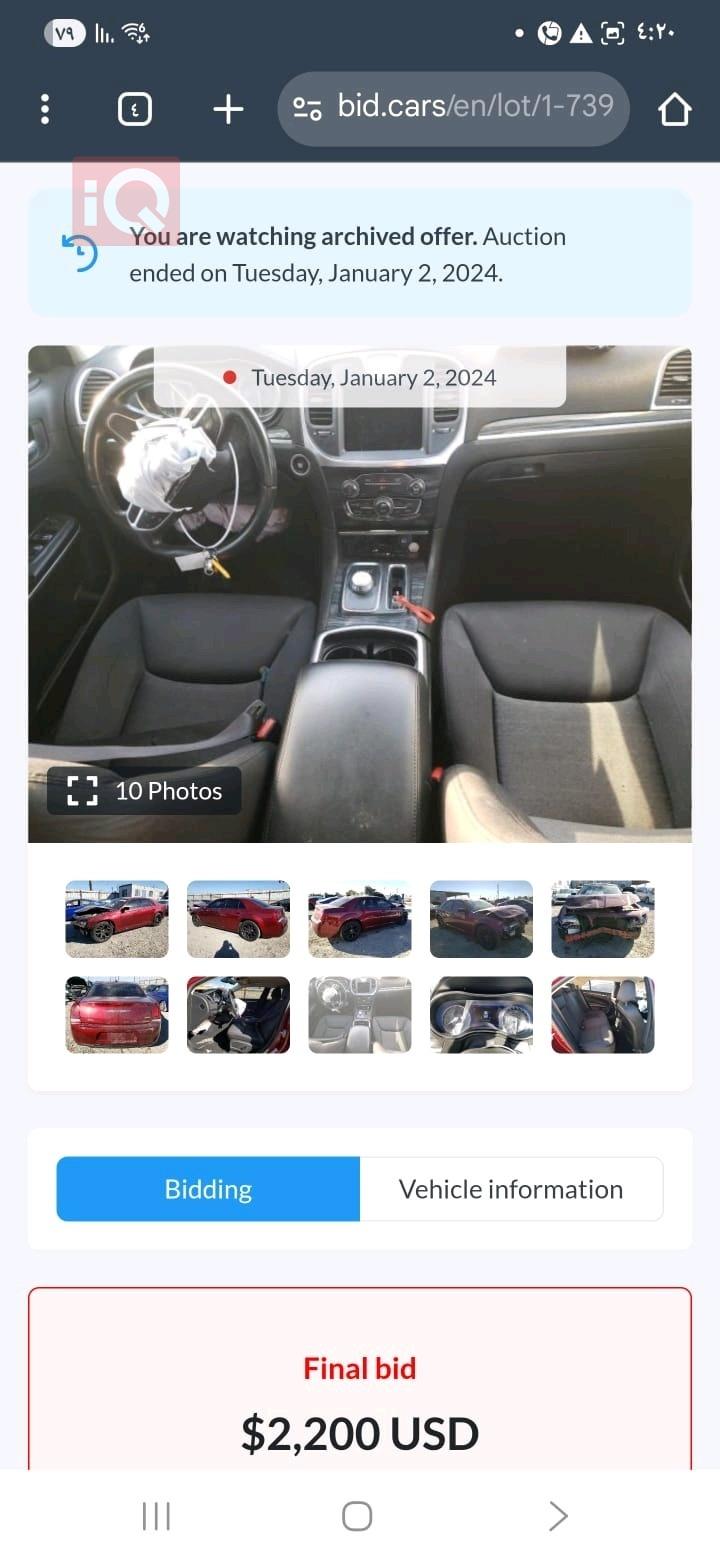Go to the browser home page
The image size is (720, 1560).
pyautogui.click(x=675, y=109)
